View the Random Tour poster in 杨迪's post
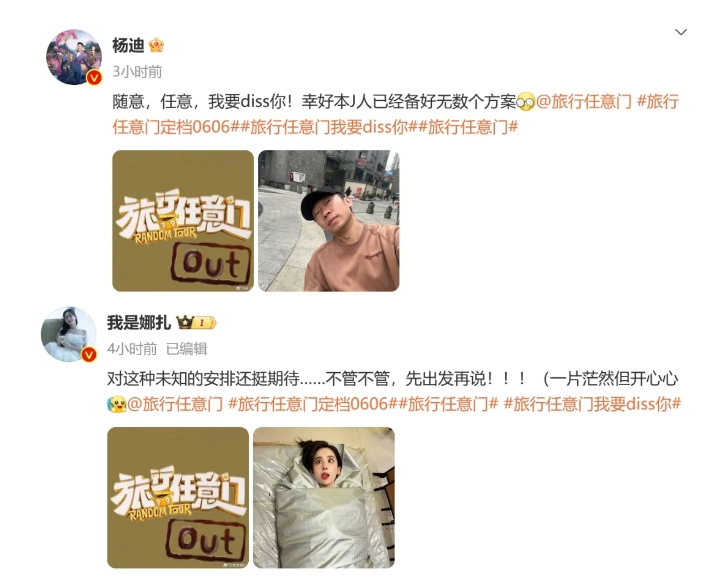 183,221
